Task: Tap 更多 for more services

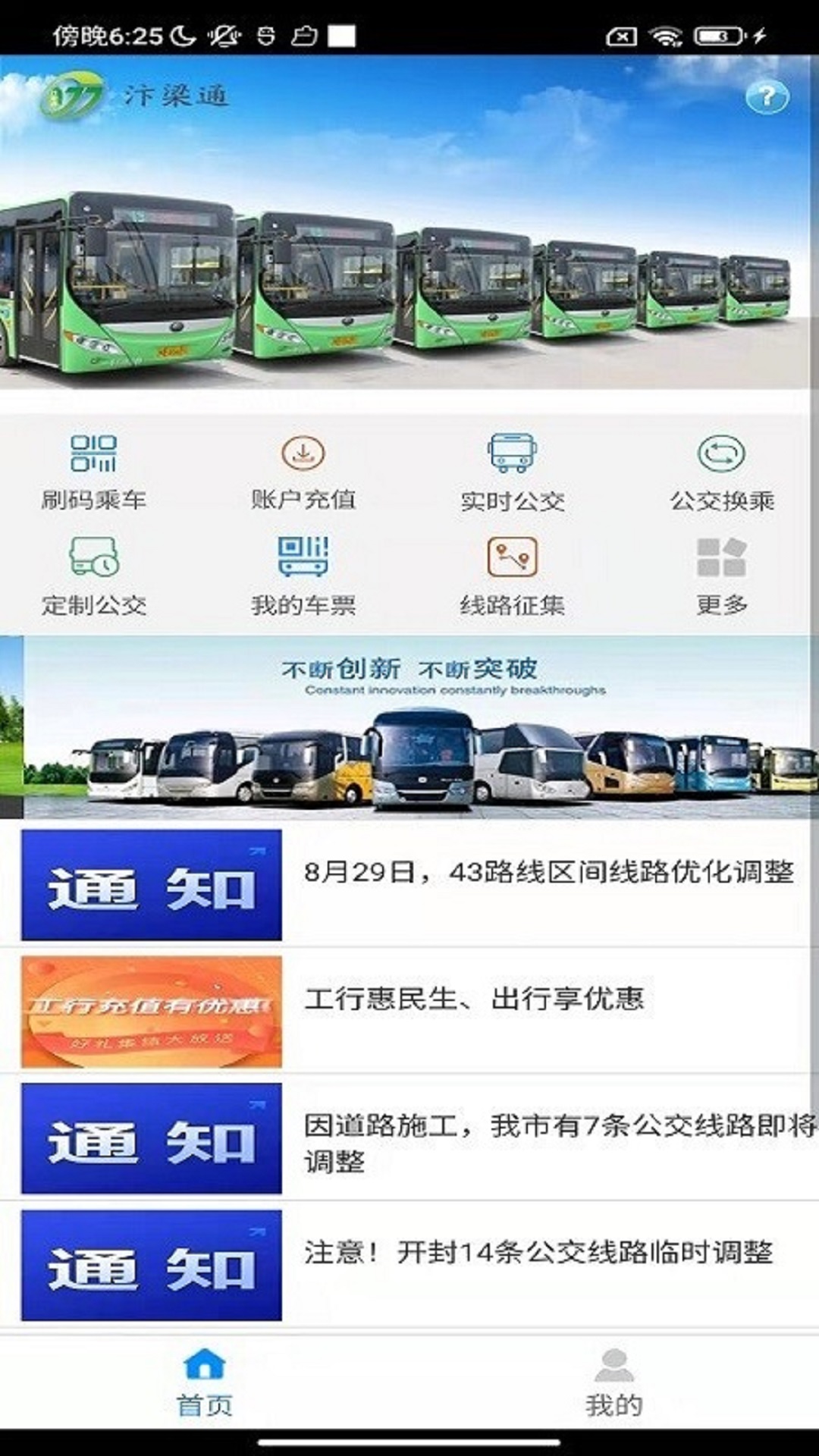Action: pos(721,575)
